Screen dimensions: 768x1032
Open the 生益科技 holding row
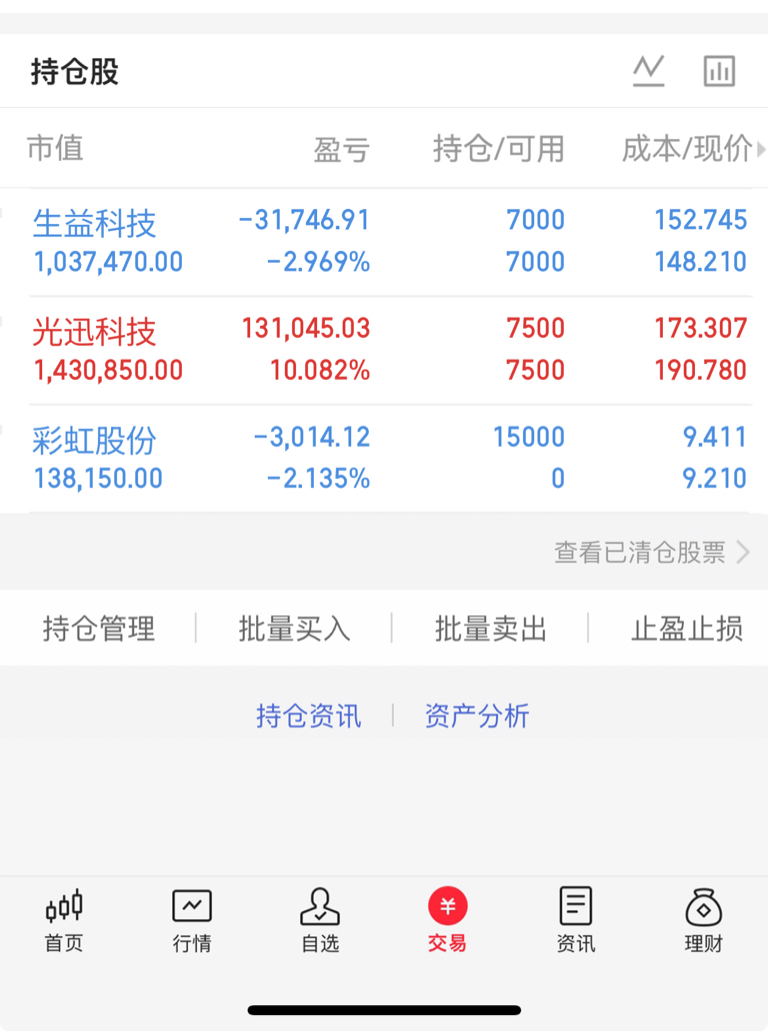point(384,242)
